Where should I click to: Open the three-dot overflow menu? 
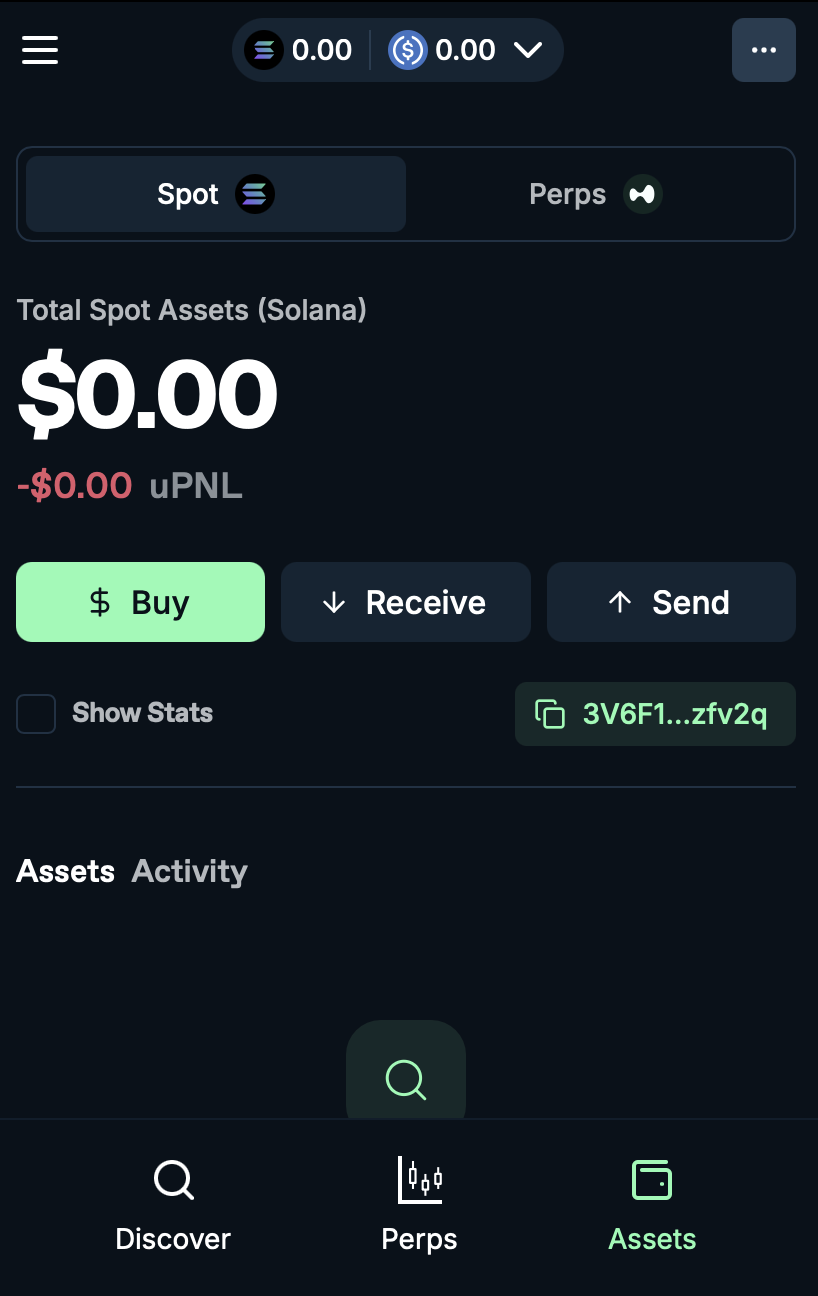click(x=763, y=50)
